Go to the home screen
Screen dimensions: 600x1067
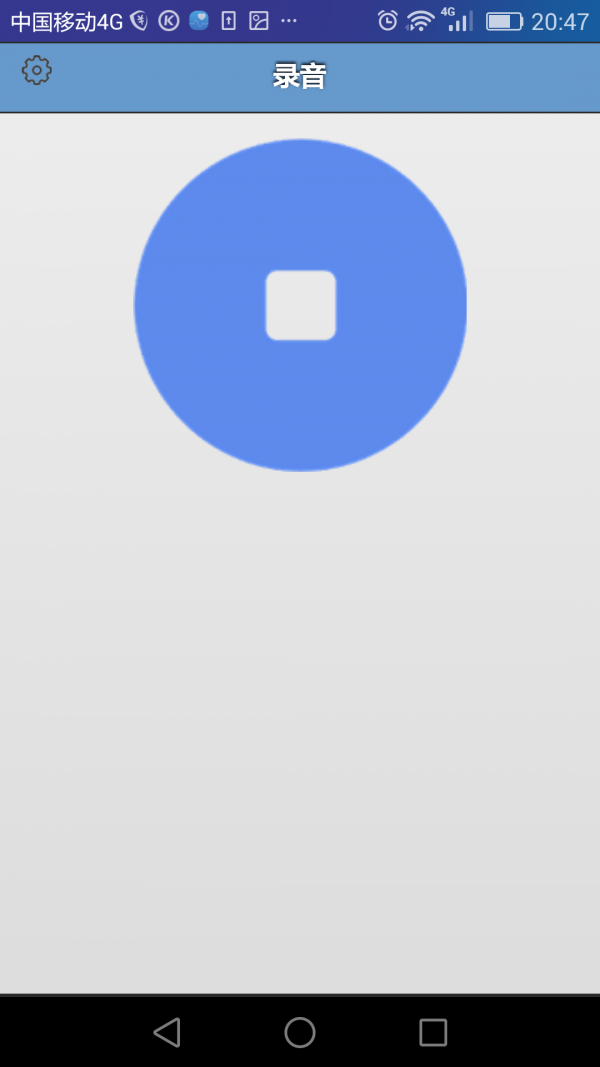coord(300,1032)
